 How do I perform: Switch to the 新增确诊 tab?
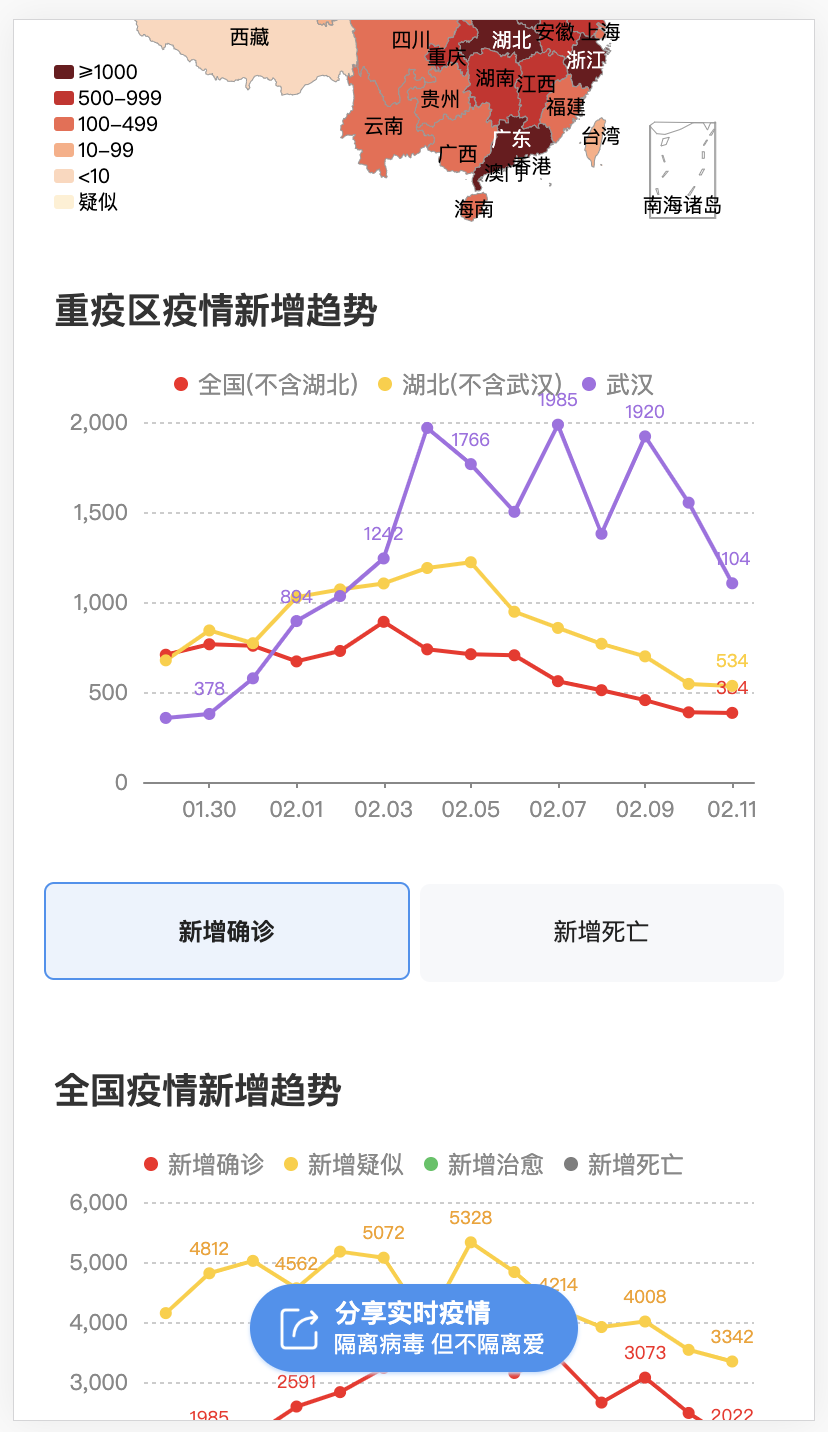[x=227, y=931]
